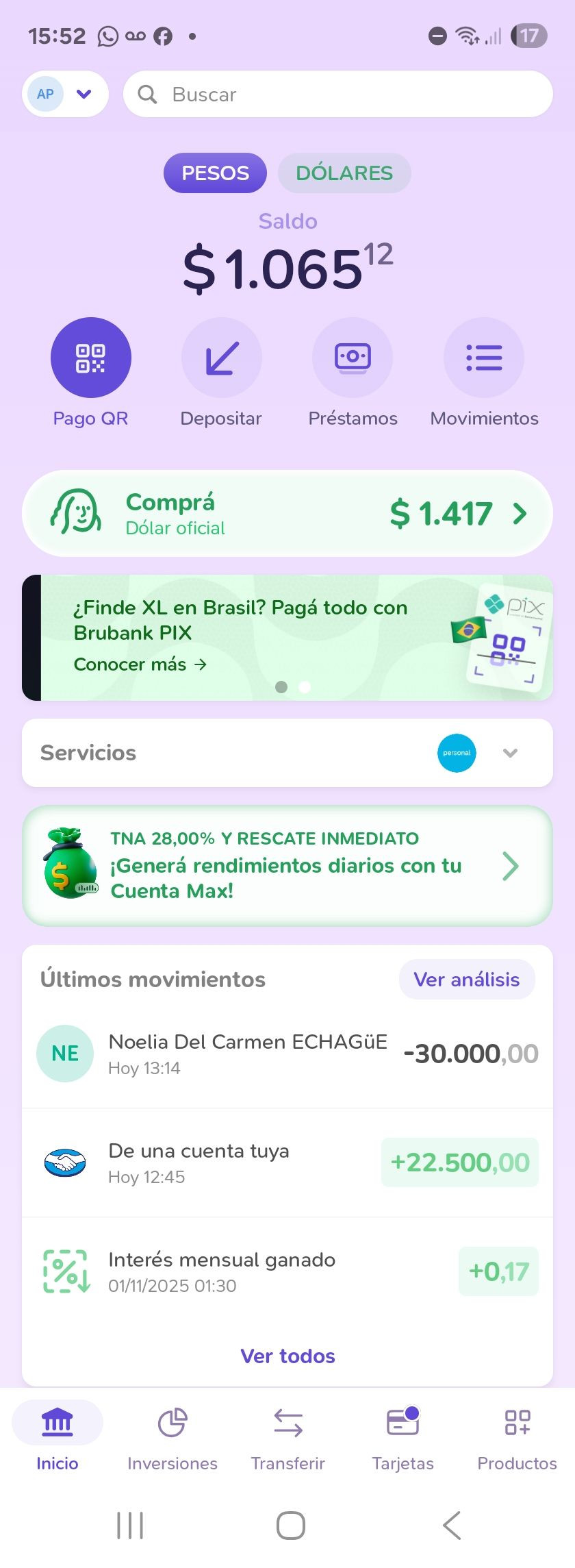The height and width of the screenshot is (1568, 575).
Task: Open the Tarjetas tab
Action: click(x=402, y=1436)
